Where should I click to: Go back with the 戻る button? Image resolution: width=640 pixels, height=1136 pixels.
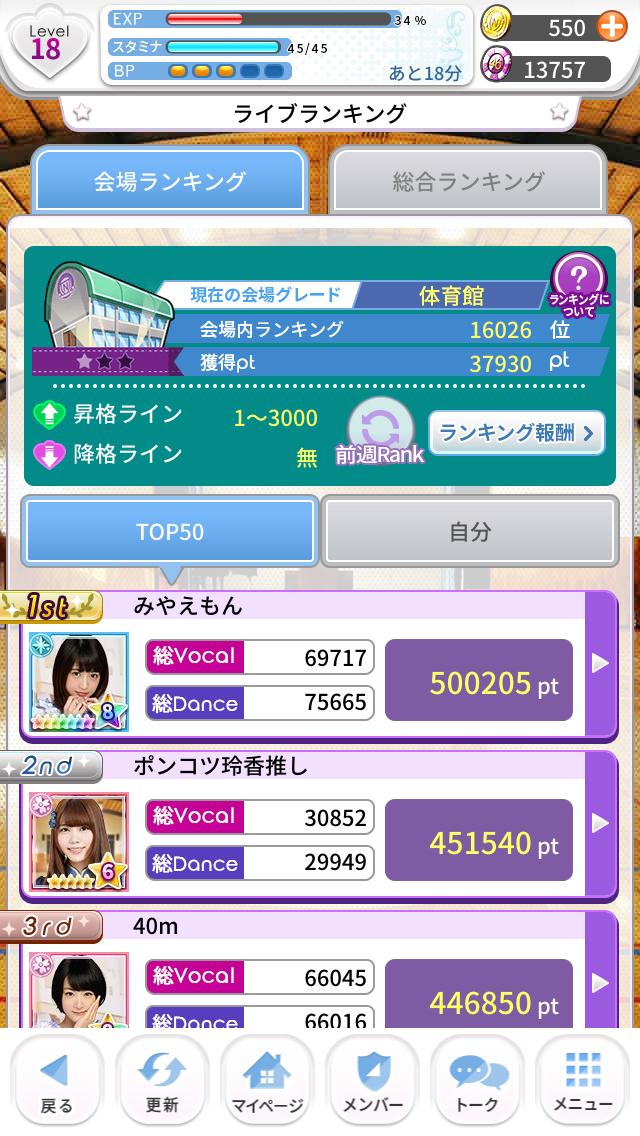(x=56, y=1083)
